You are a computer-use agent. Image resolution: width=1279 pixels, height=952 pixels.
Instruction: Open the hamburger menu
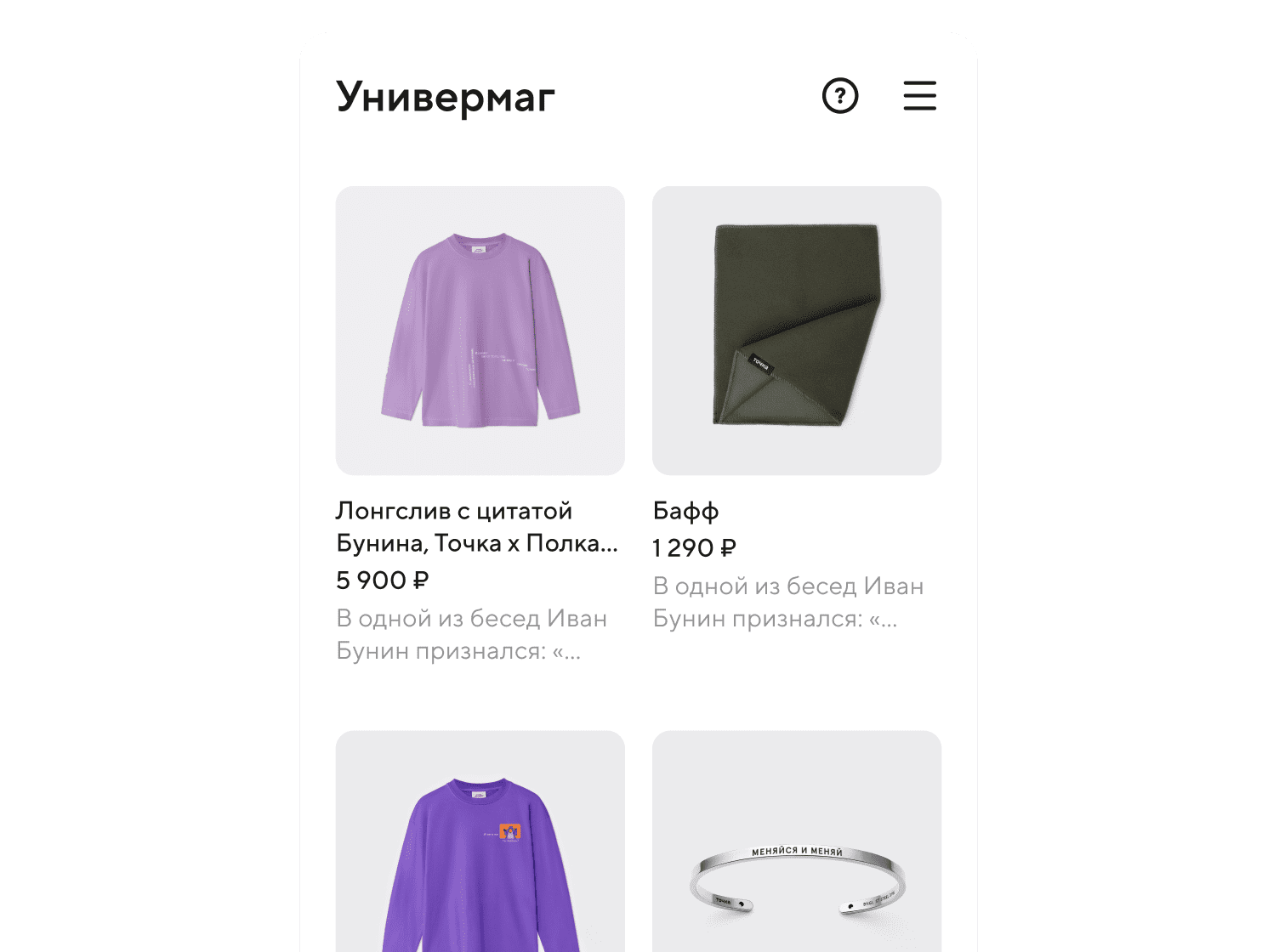(919, 96)
